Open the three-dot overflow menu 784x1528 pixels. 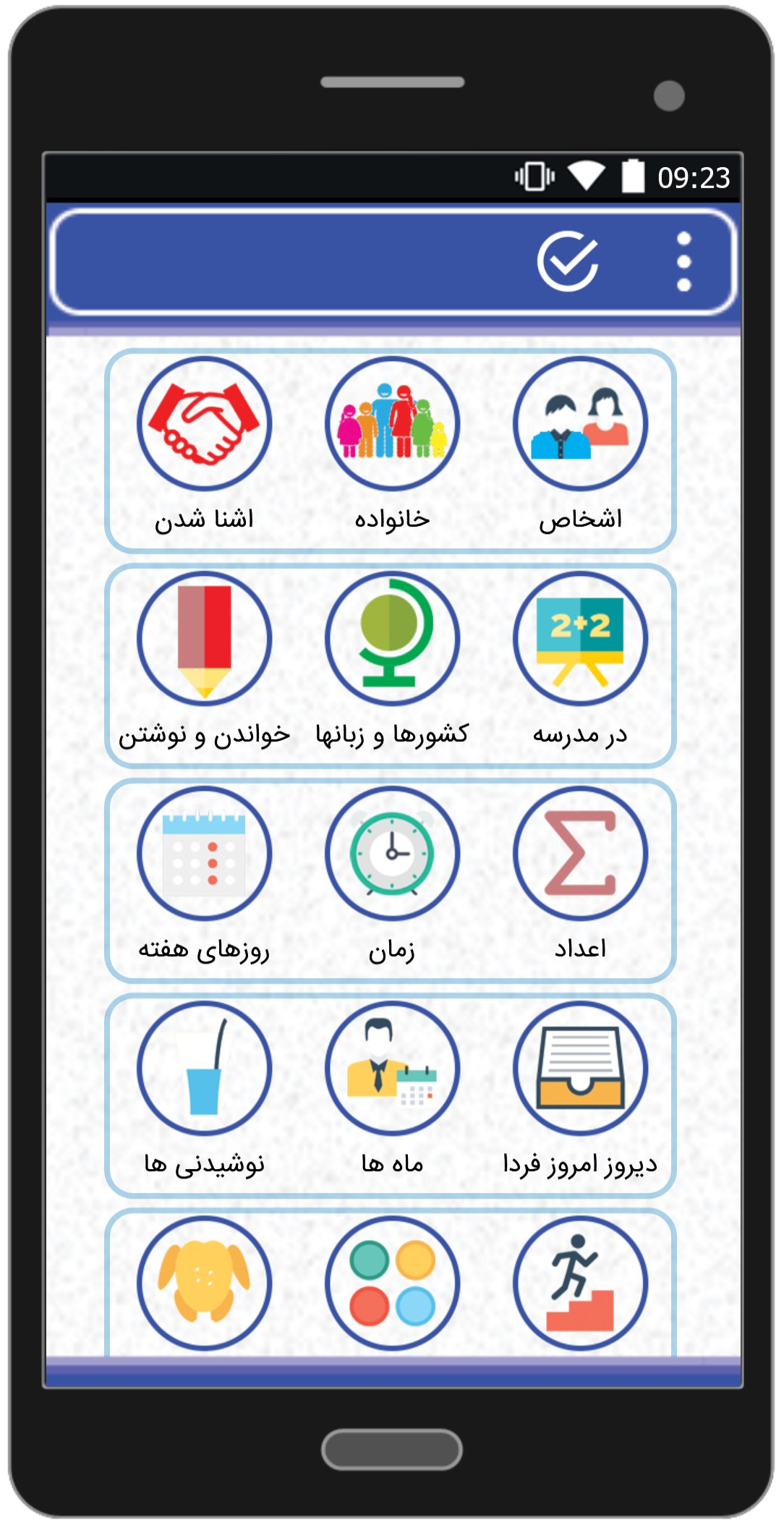point(683,261)
